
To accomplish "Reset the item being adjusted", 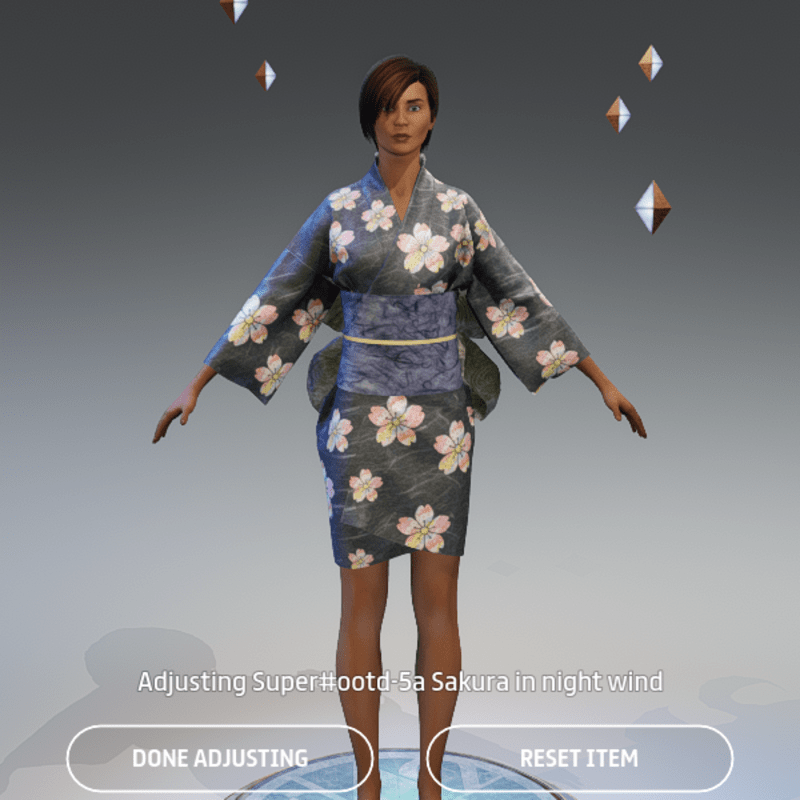I will [x=579, y=758].
